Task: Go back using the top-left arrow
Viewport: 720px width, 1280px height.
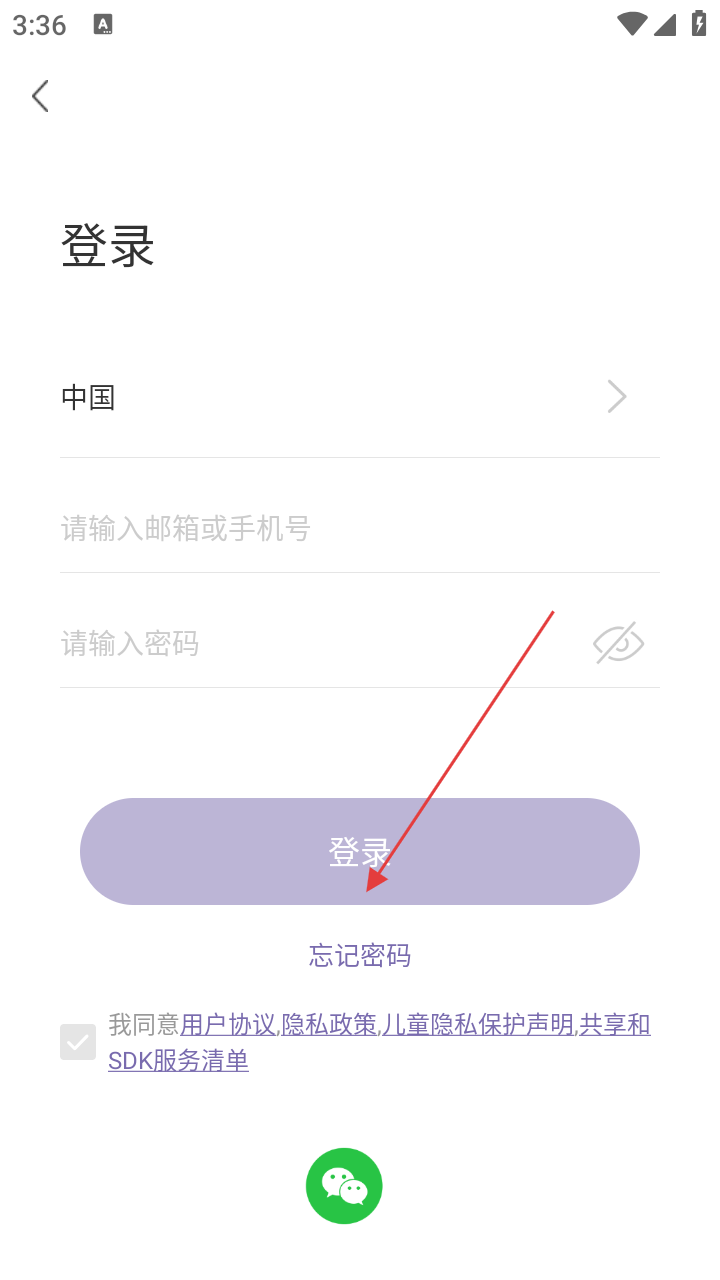Action: pyautogui.click(x=40, y=96)
